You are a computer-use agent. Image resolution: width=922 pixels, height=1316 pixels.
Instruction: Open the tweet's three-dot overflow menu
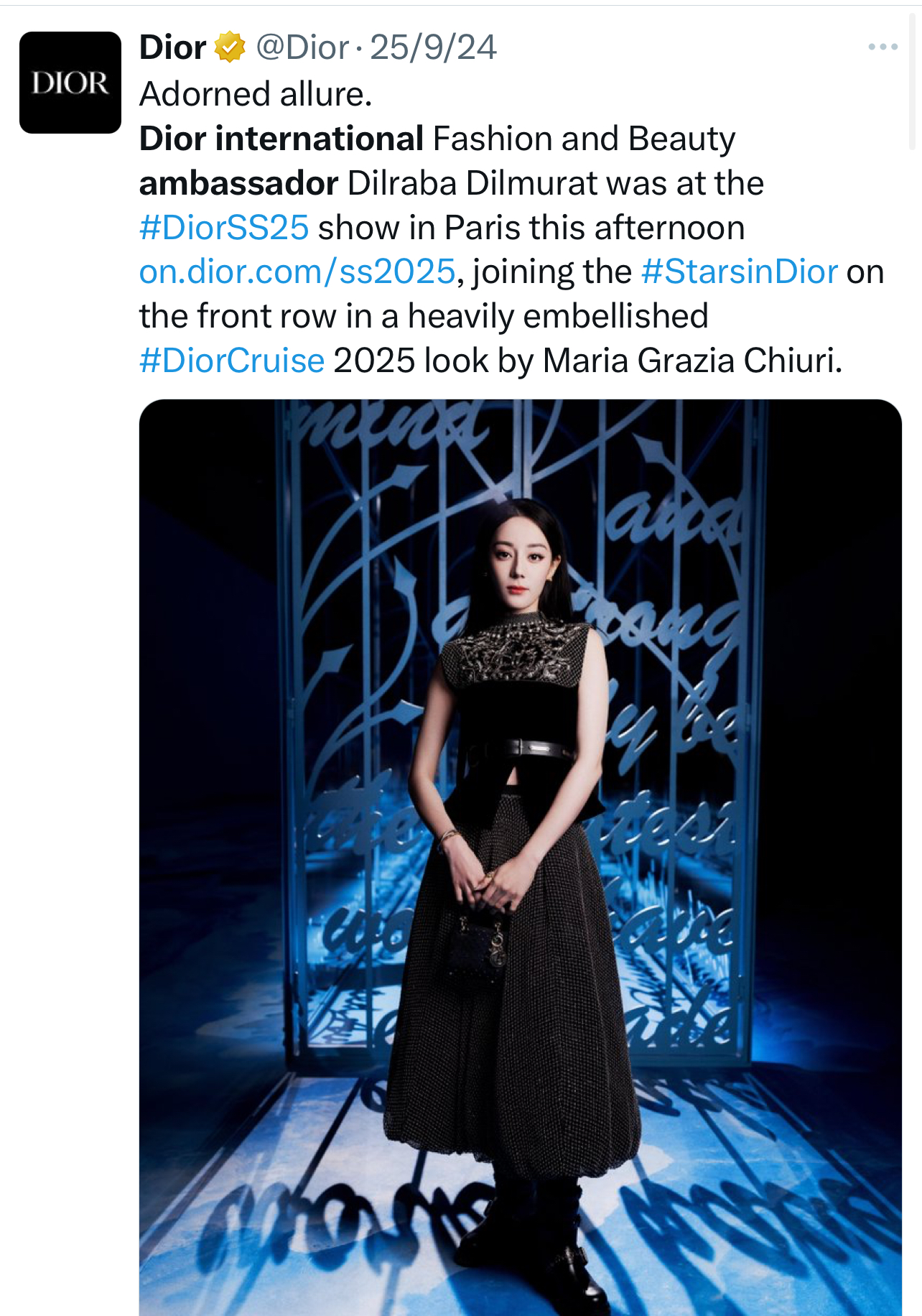click(x=883, y=47)
